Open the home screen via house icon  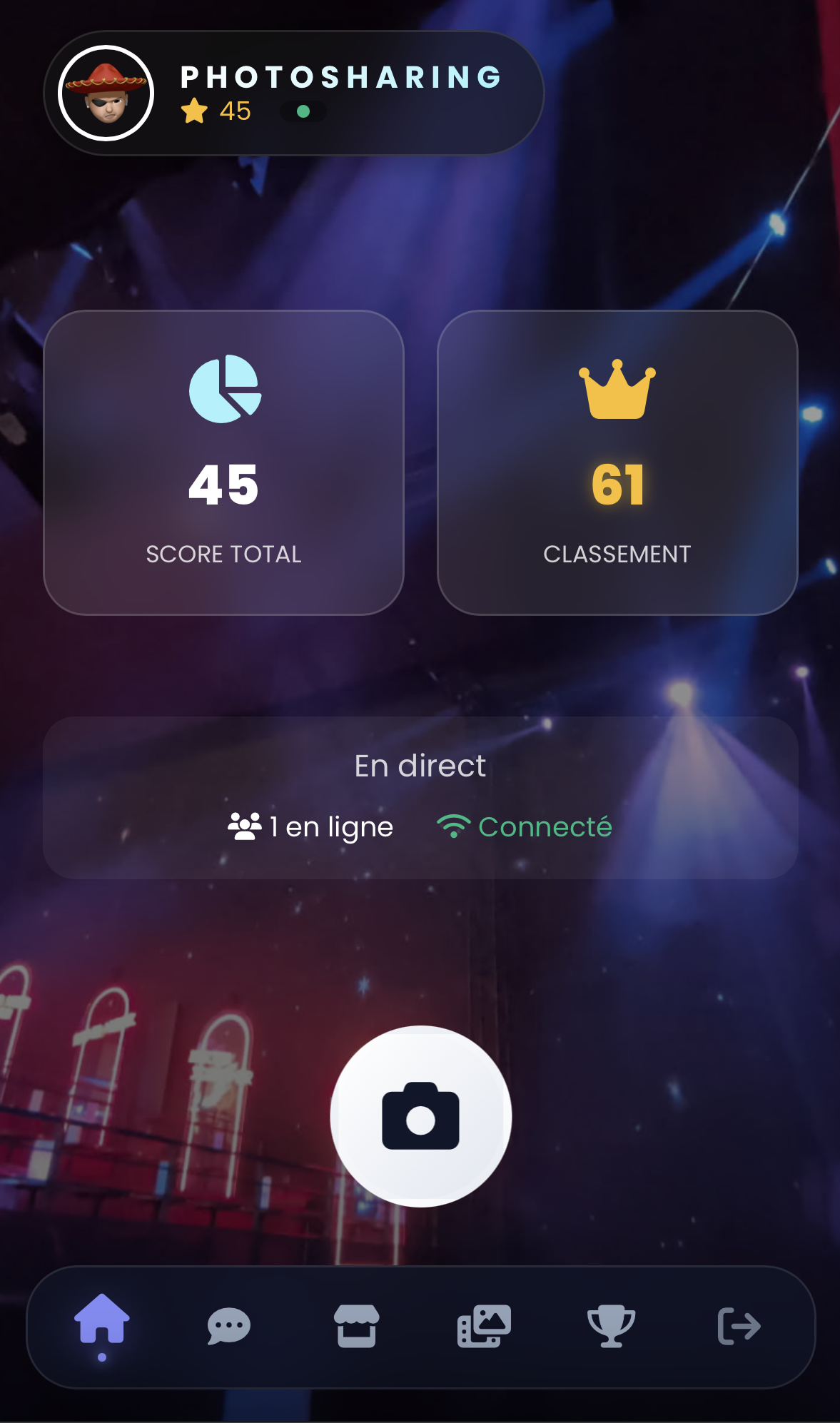[x=104, y=1325]
